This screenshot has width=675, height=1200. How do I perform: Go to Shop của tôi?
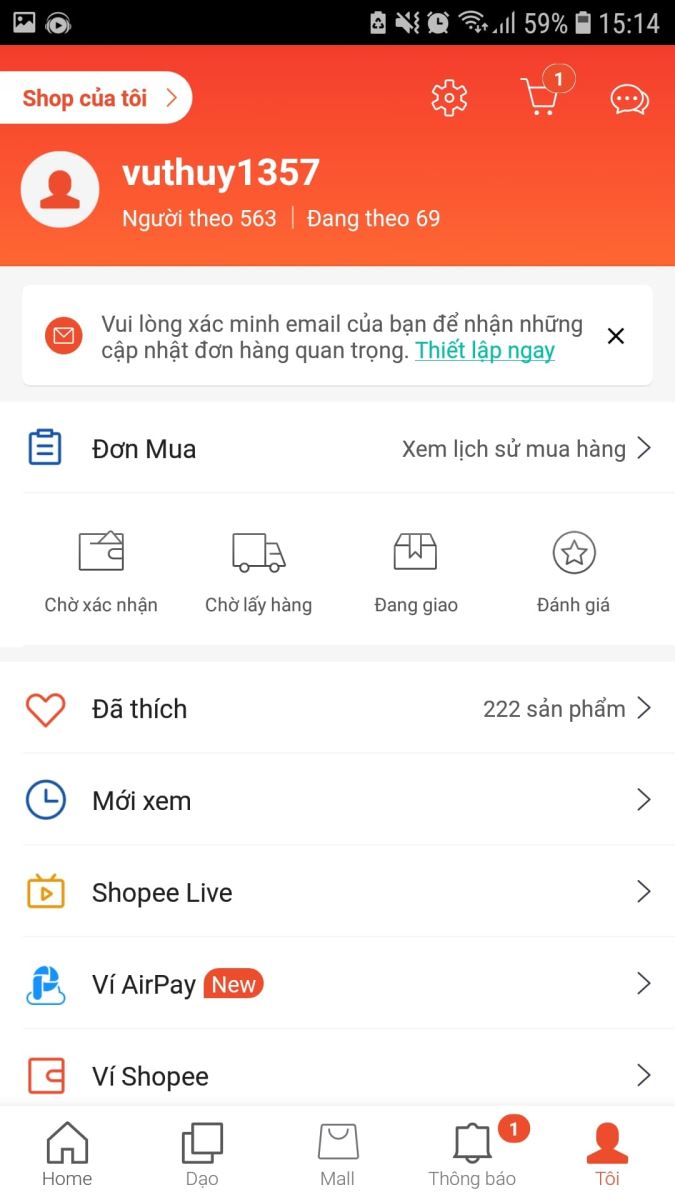click(x=97, y=98)
